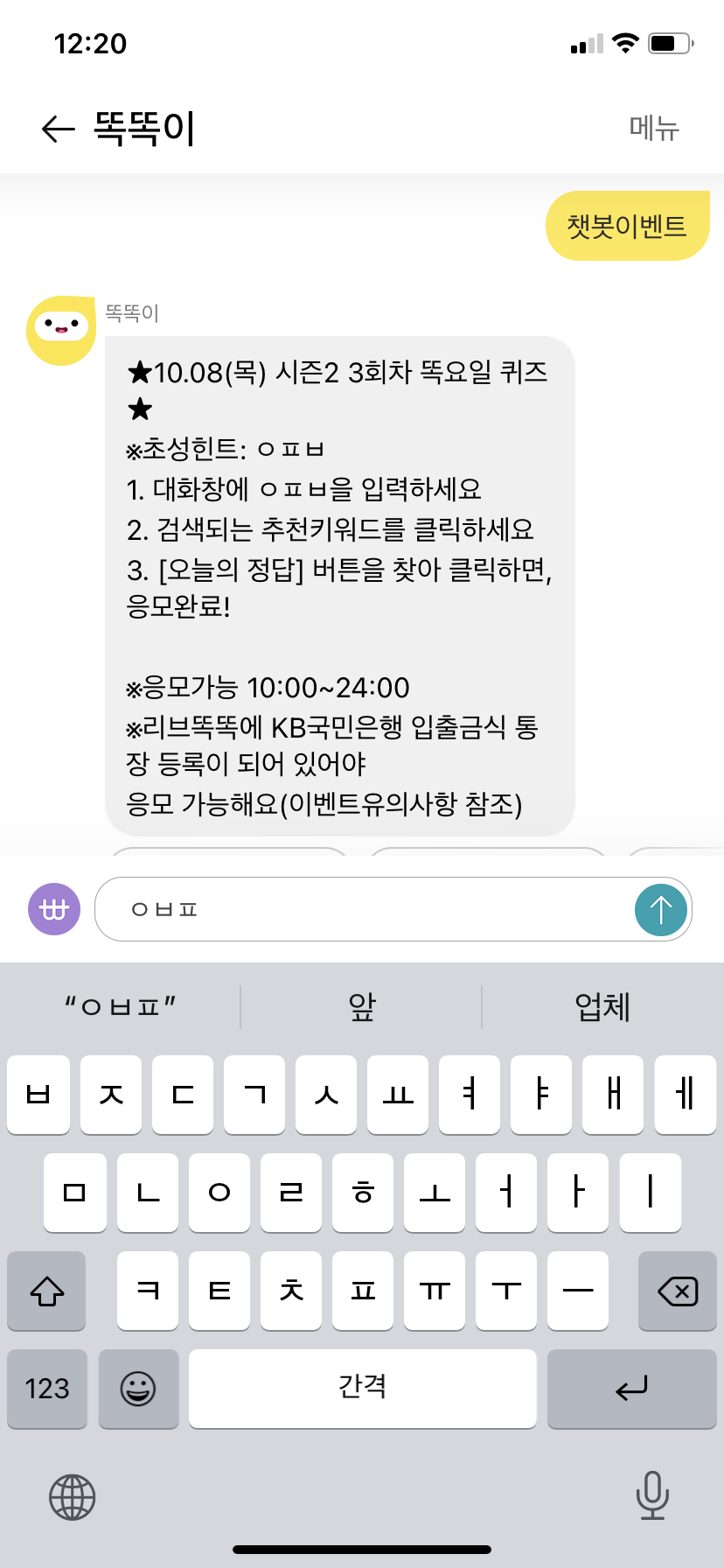Start dictation with the microphone
The width and height of the screenshot is (724, 1568).
click(x=652, y=1494)
